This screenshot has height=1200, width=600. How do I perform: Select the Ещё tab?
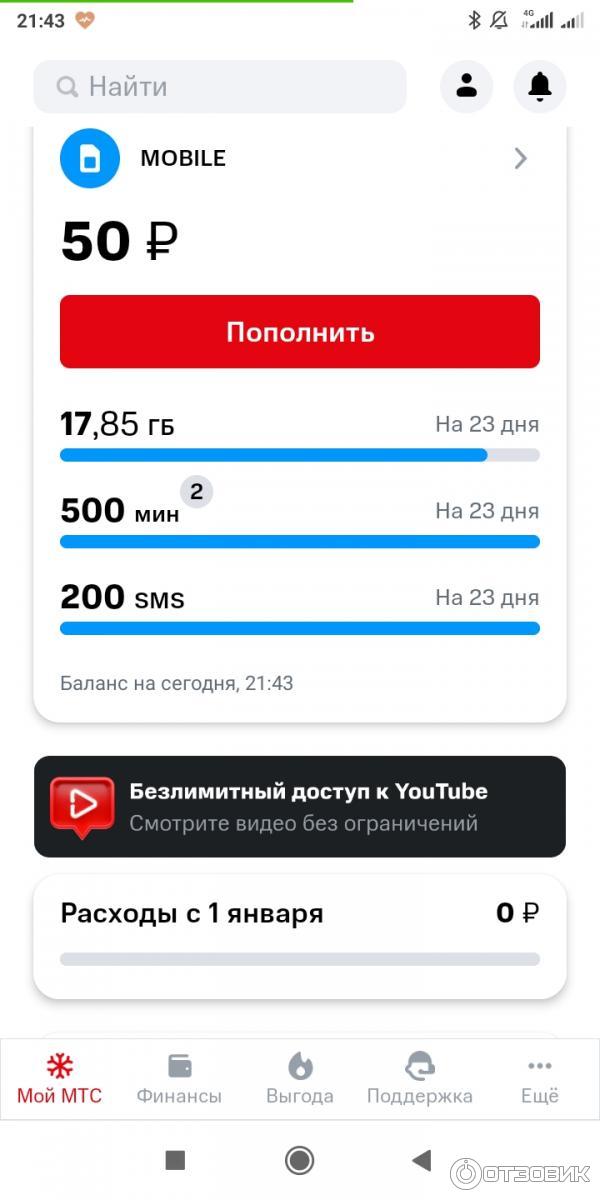(540, 1079)
